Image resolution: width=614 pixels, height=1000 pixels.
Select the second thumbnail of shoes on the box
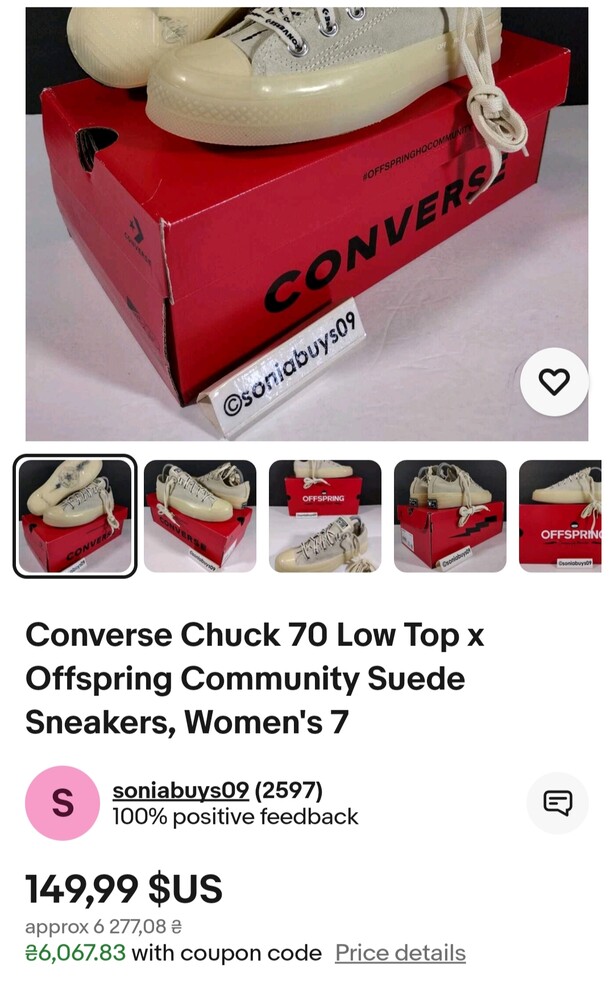199,516
